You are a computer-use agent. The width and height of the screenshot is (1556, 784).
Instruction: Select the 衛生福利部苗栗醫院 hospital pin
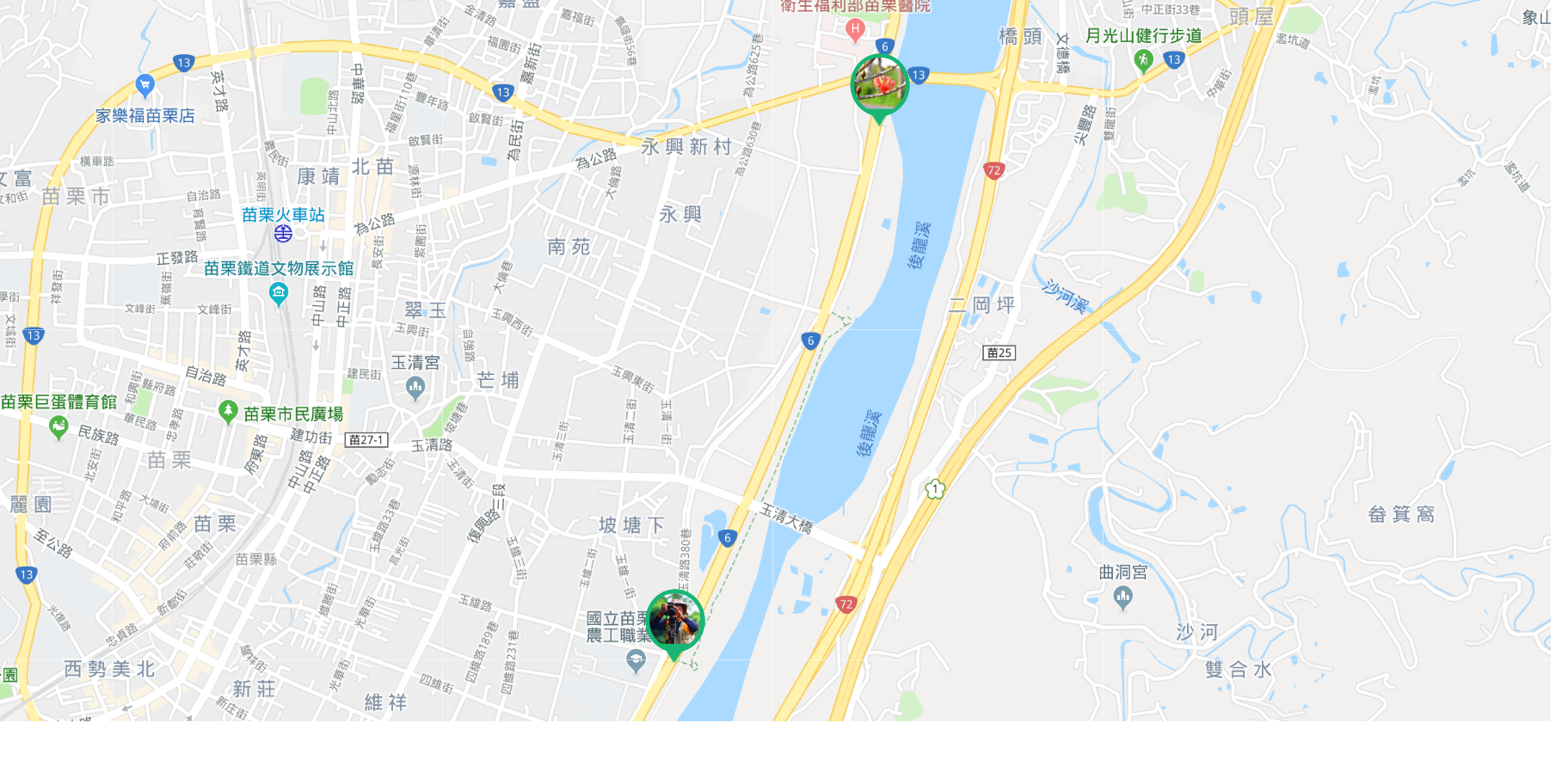click(x=854, y=30)
